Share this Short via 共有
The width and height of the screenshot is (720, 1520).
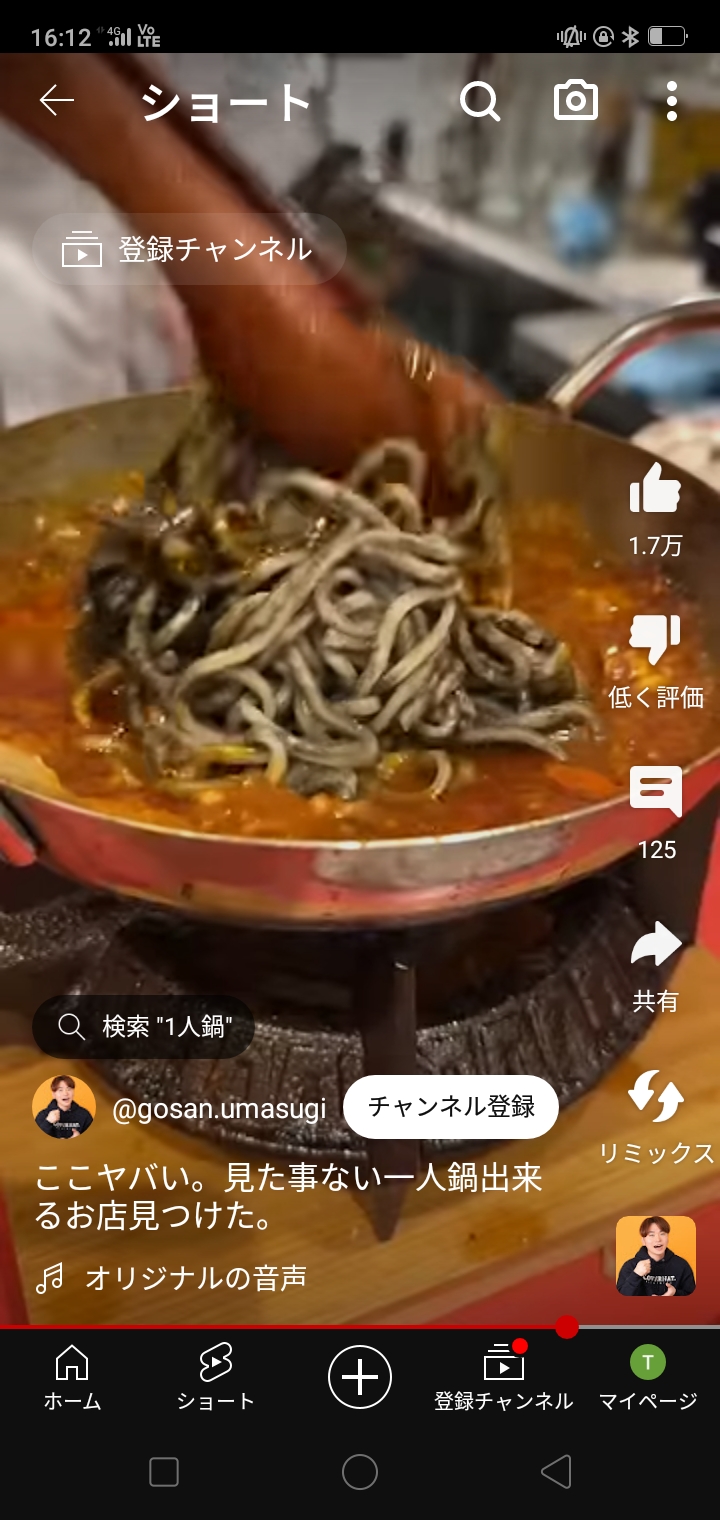point(655,945)
